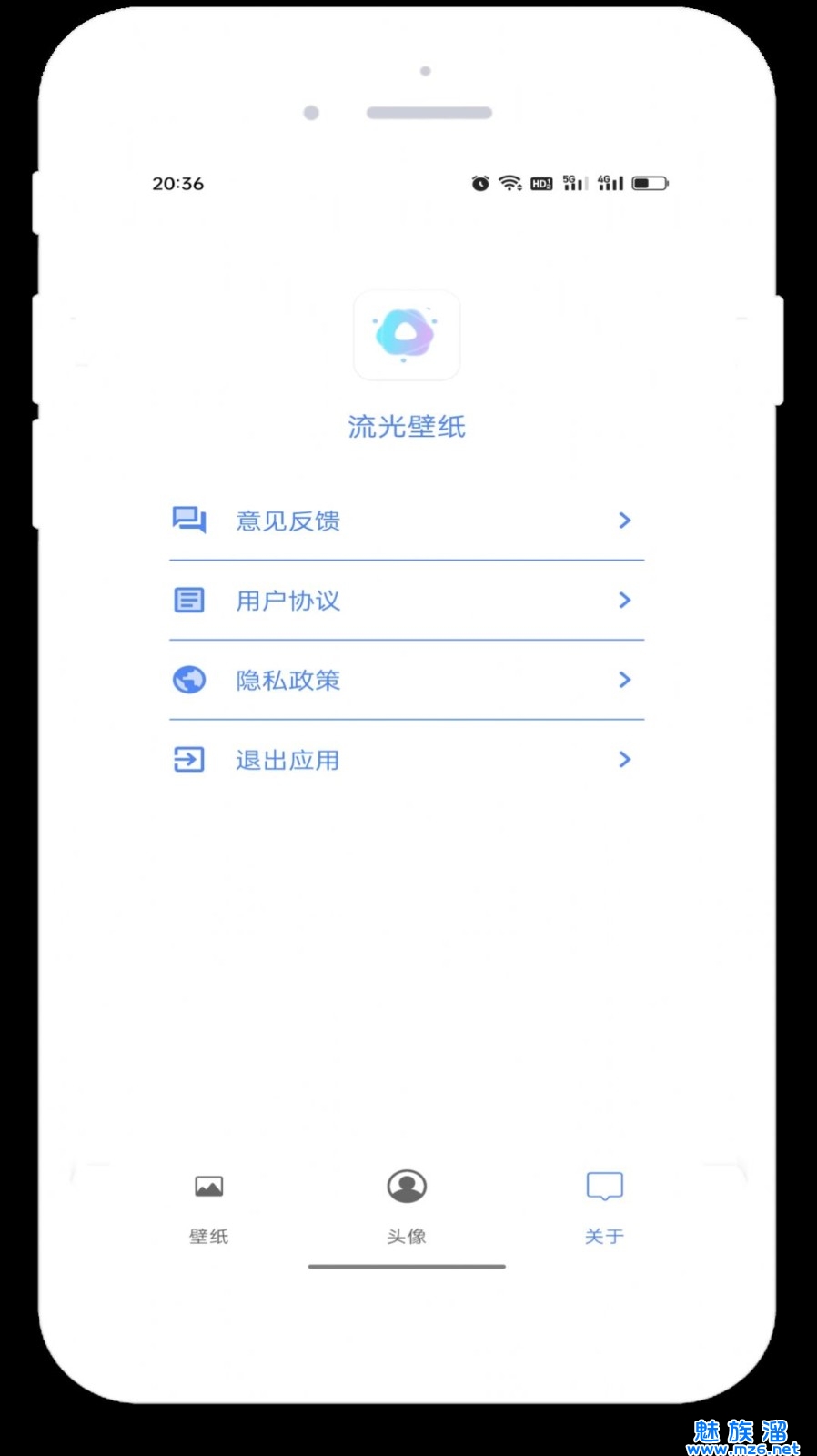Open the 意见反馈 feedback row
The width and height of the screenshot is (817, 1456).
click(x=406, y=521)
